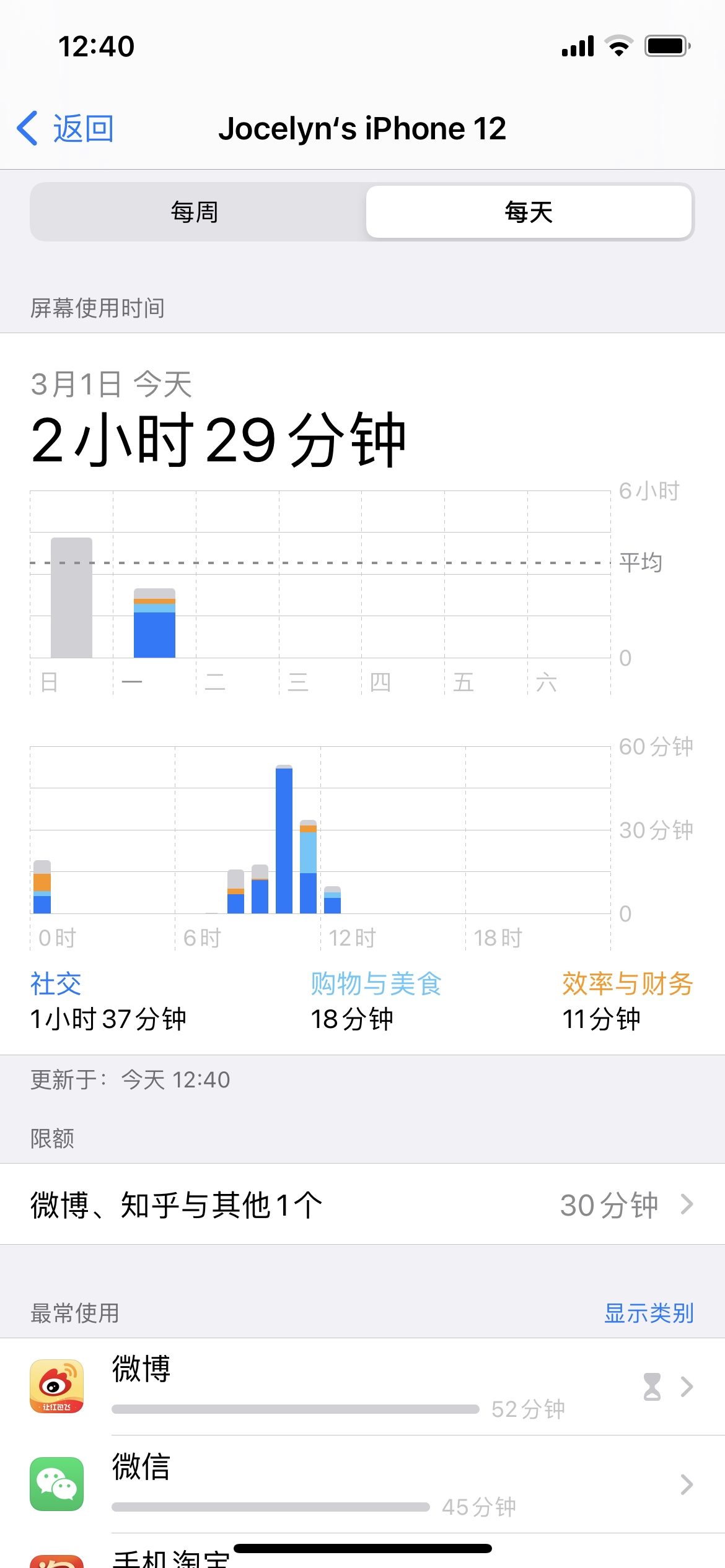Open 微信 usage details
The image size is (725, 1568).
click(x=362, y=1484)
